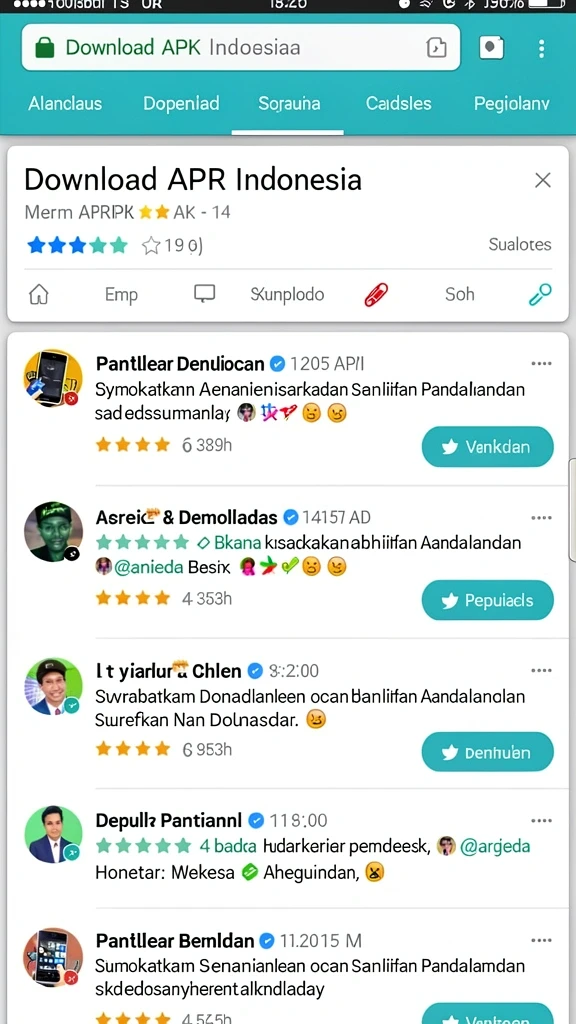576x1024 pixels.
Task: Open the browser overflow menu
Action: point(541,48)
